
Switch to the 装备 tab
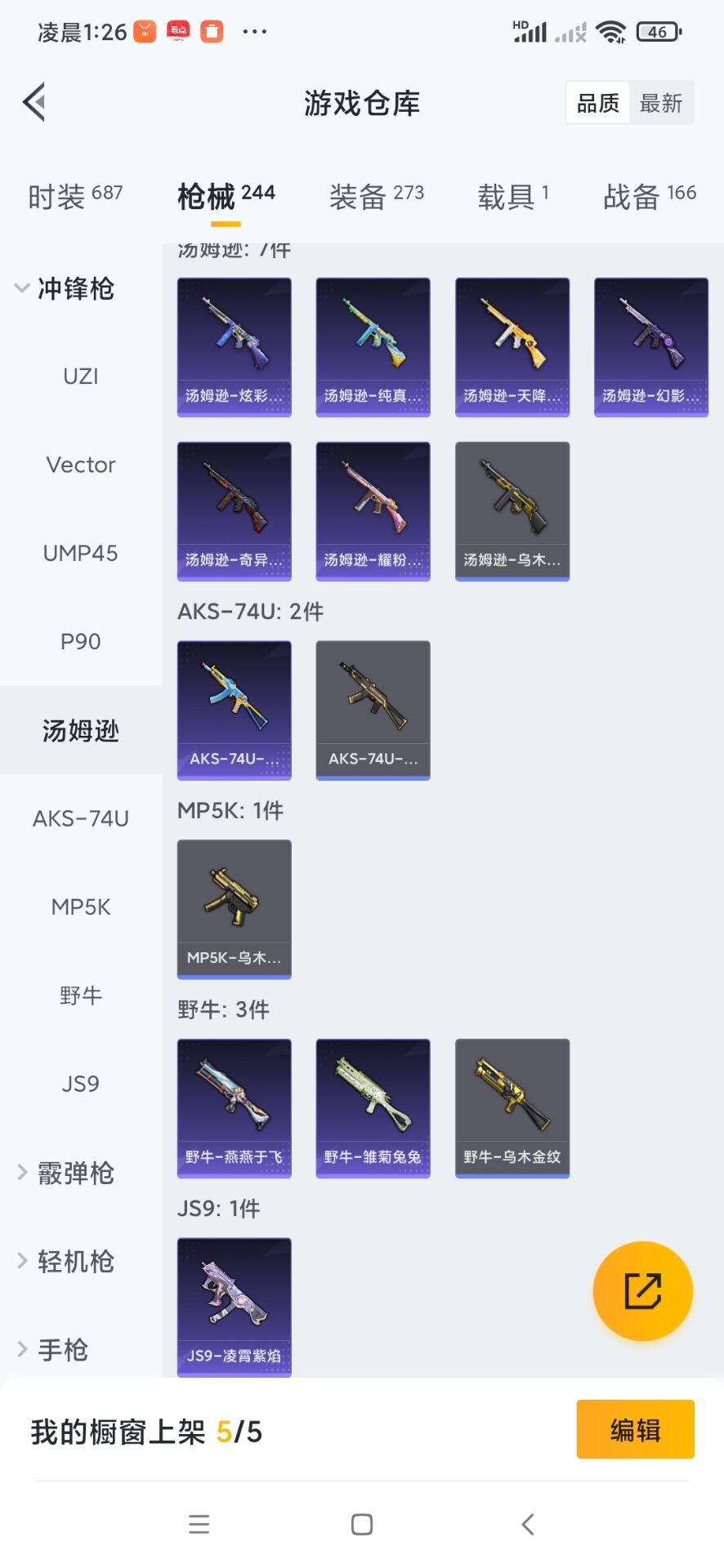(376, 196)
